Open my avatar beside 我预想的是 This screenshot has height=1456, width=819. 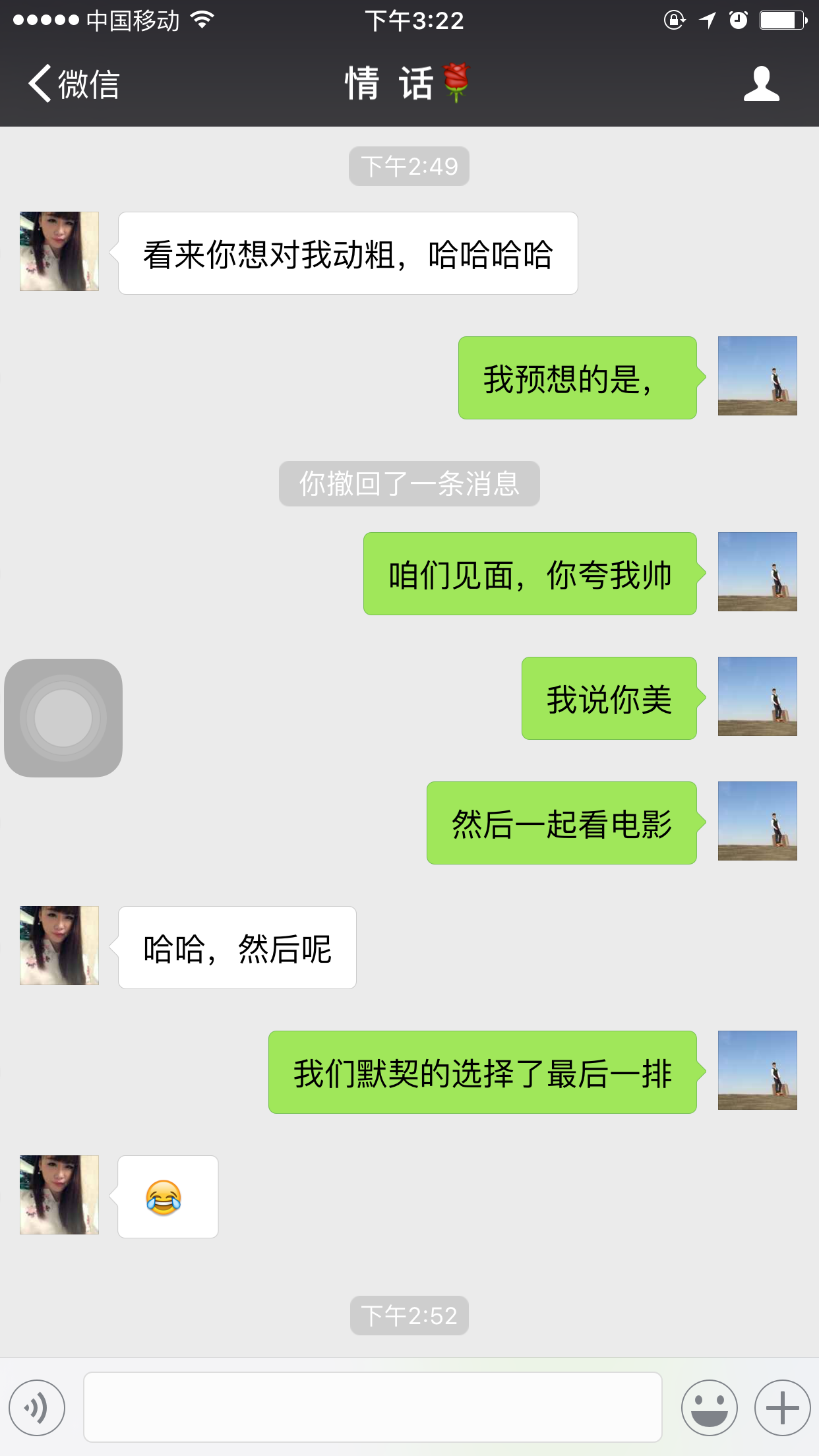point(757,376)
